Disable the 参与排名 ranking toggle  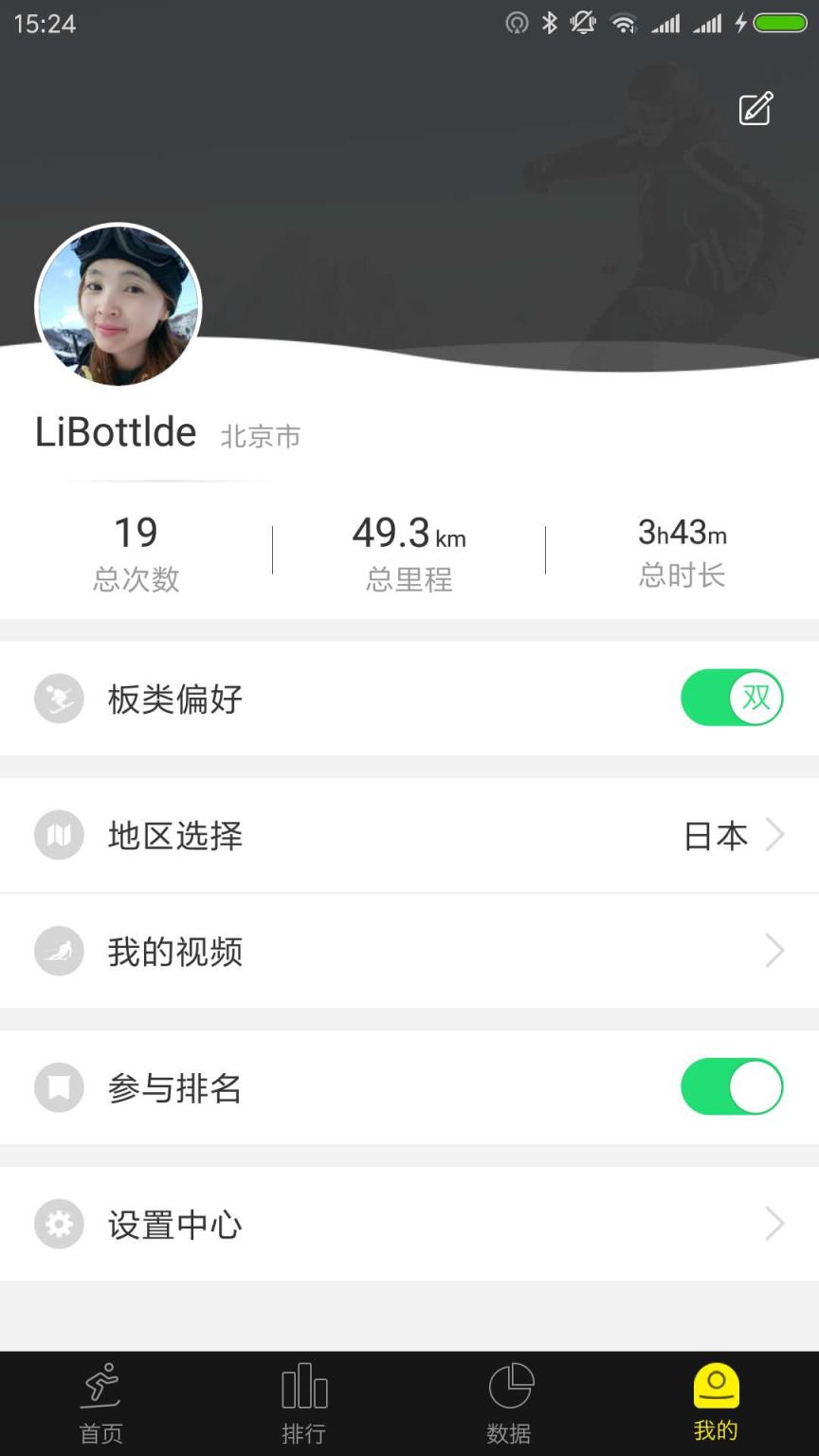tap(732, 1087)
